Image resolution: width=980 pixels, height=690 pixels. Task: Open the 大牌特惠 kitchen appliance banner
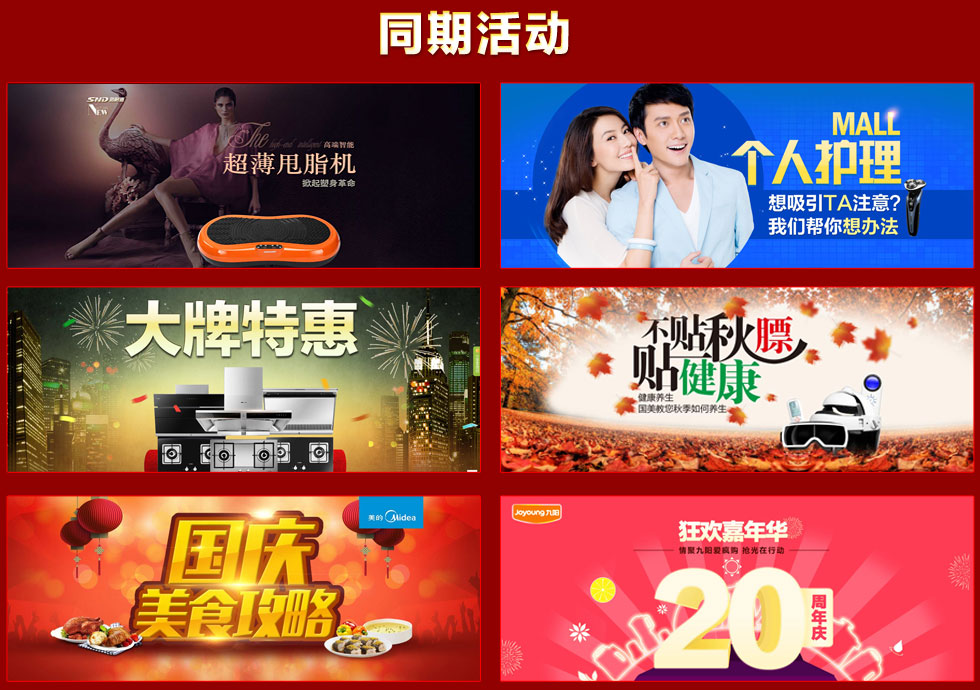pos(244,379)
